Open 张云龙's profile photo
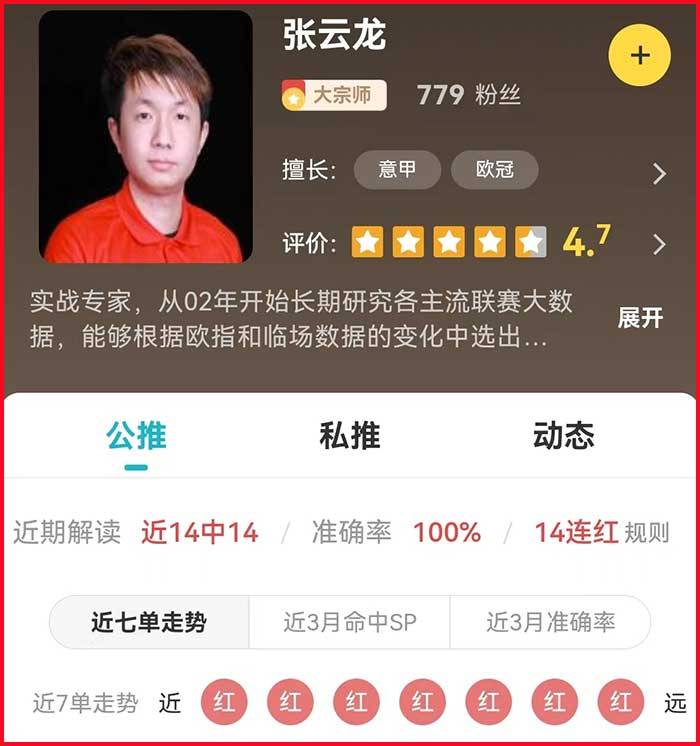700x746 pixels. coord(145,136)
